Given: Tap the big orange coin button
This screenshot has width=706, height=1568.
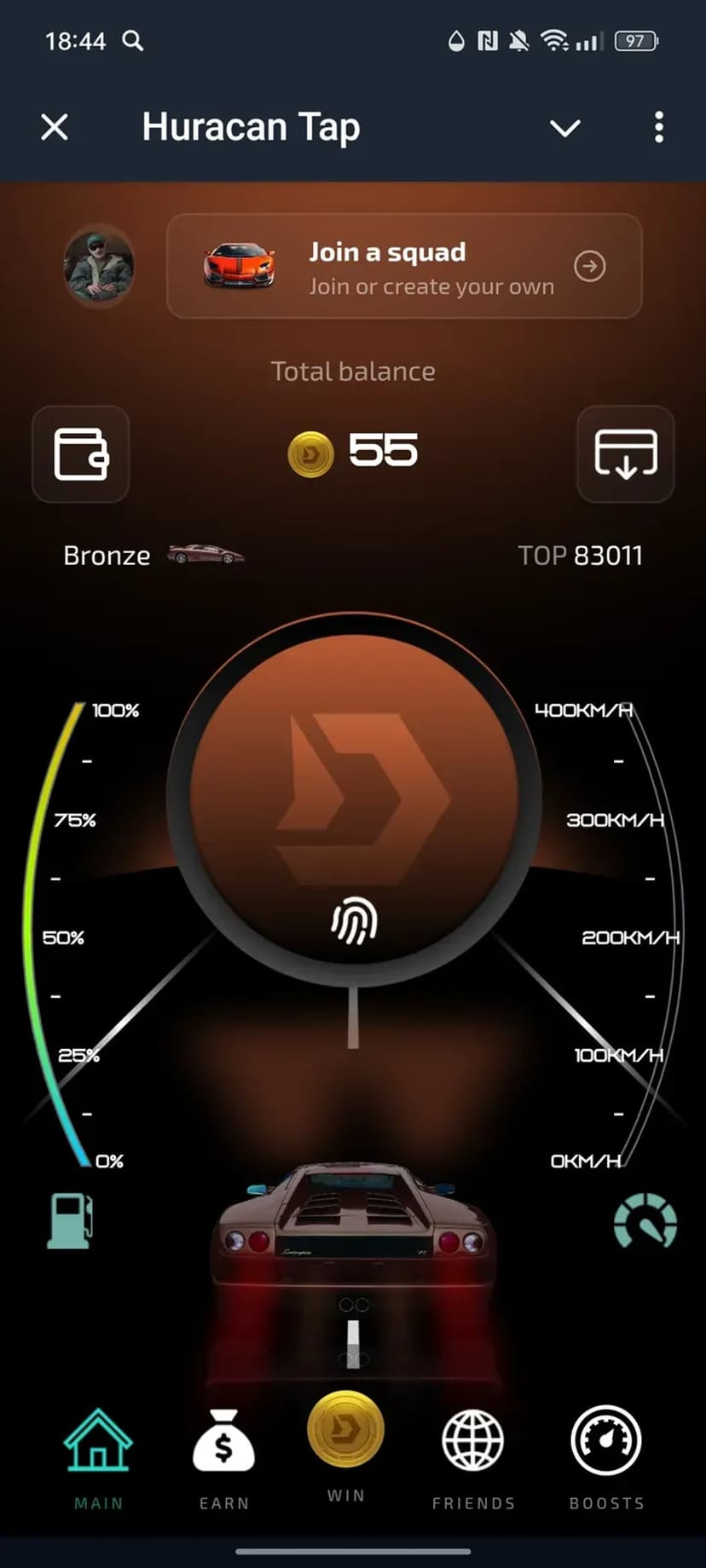Looking at the screenshot, I should click(353, 799).
